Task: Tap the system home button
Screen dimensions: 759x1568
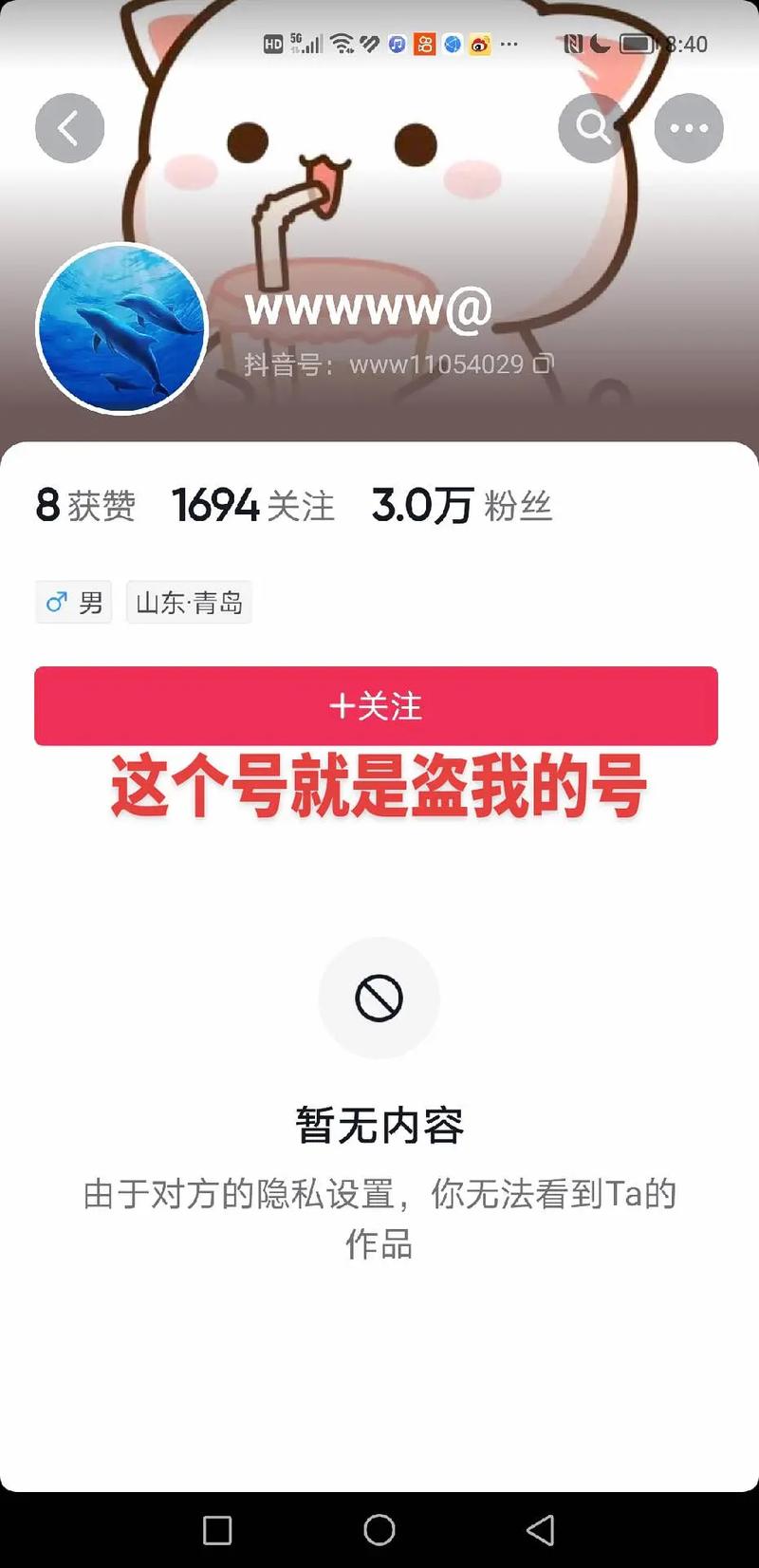Action: coord(379,1529)
